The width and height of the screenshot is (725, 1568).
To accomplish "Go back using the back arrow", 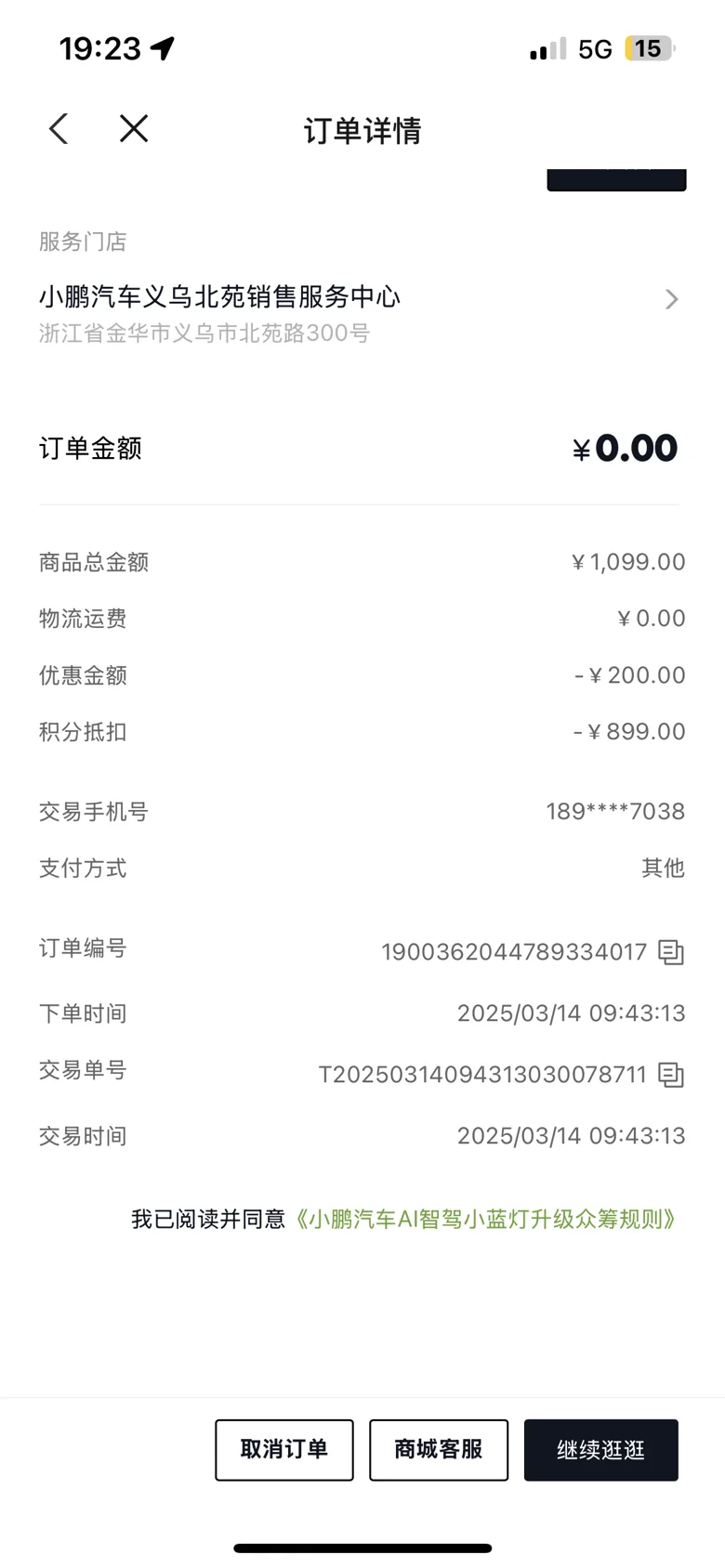I will pos(59,129).
